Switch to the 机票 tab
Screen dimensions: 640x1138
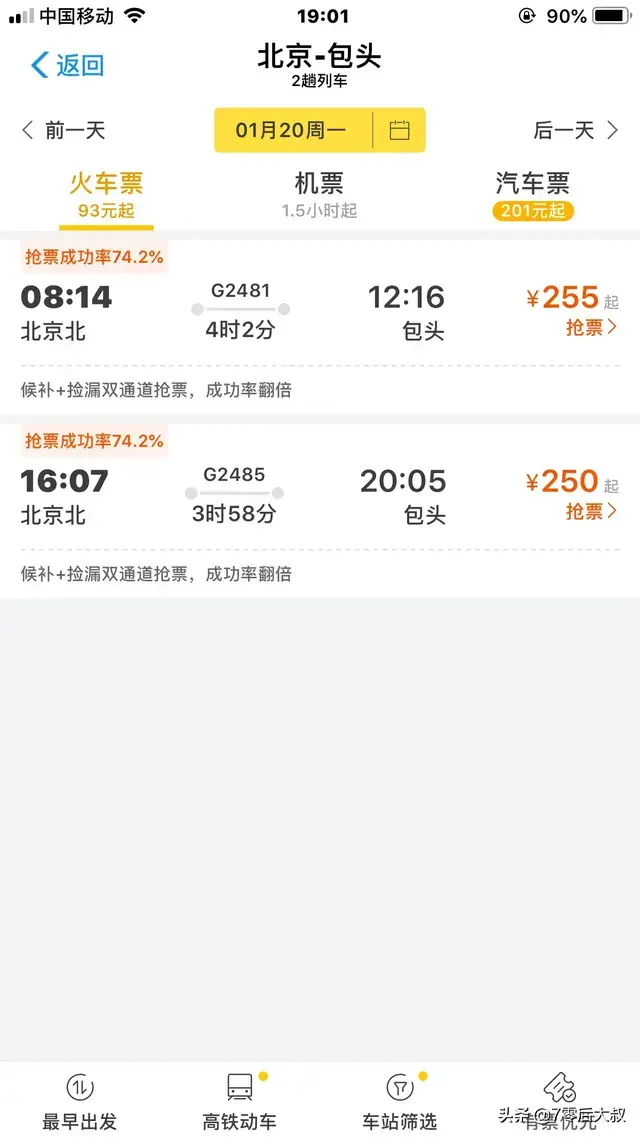pos(319,194)
